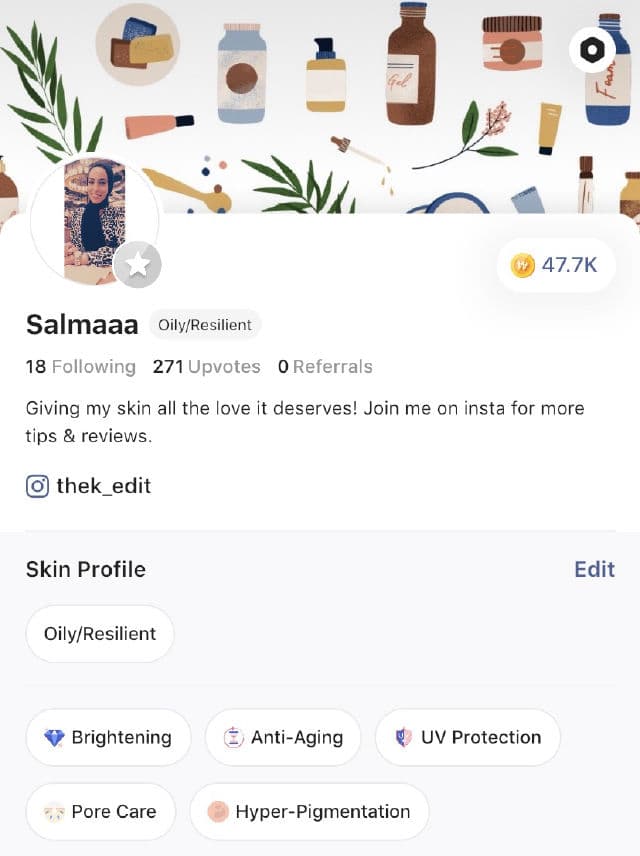The height and width of the screenshot is (856, 640).
Task: Edit the Skin Profile
Action: pos(594,569)
